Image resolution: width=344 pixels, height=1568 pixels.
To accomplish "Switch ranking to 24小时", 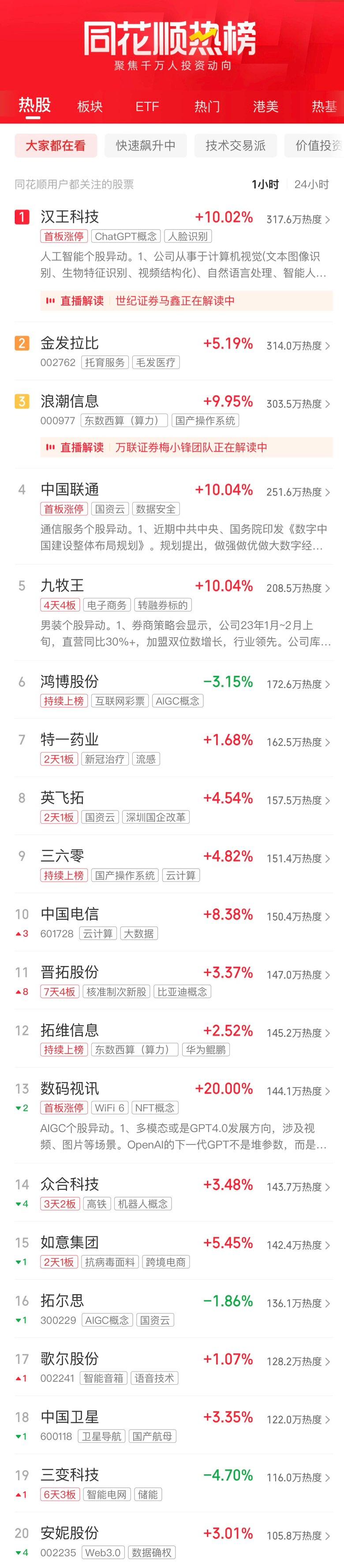I will click(x=311, y=185).
